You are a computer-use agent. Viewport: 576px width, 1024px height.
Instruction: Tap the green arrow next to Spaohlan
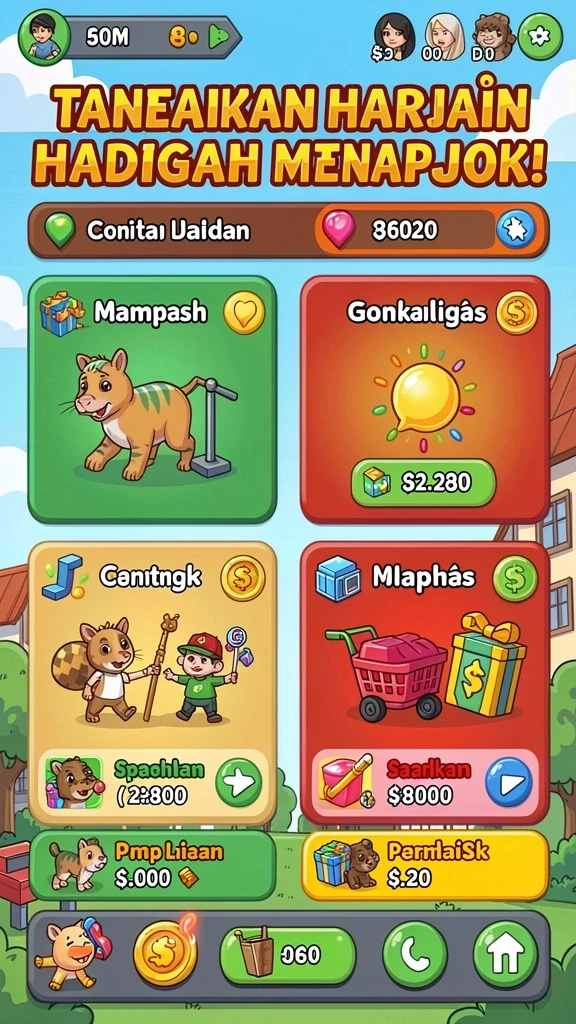pos(238,782)
